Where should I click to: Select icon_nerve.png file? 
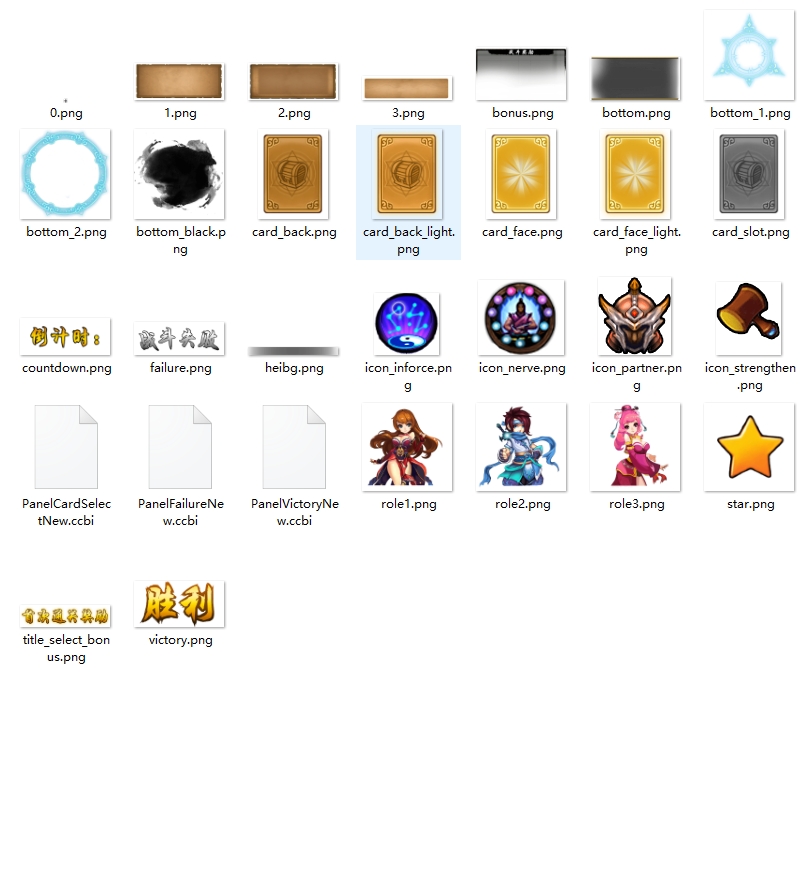pos(521,318)
